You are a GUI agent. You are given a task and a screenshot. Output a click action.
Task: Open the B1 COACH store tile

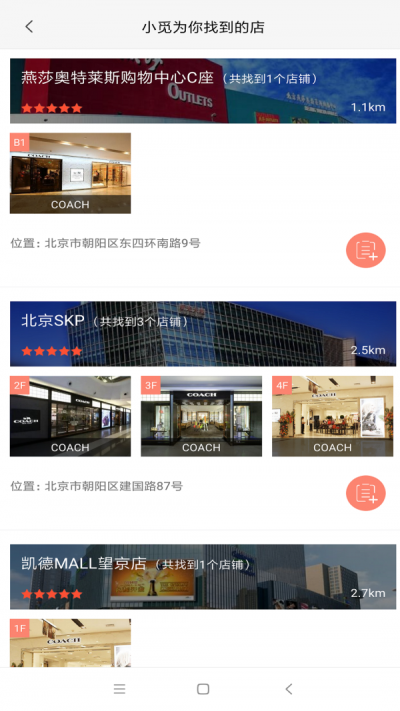click(x=70, y=173)
